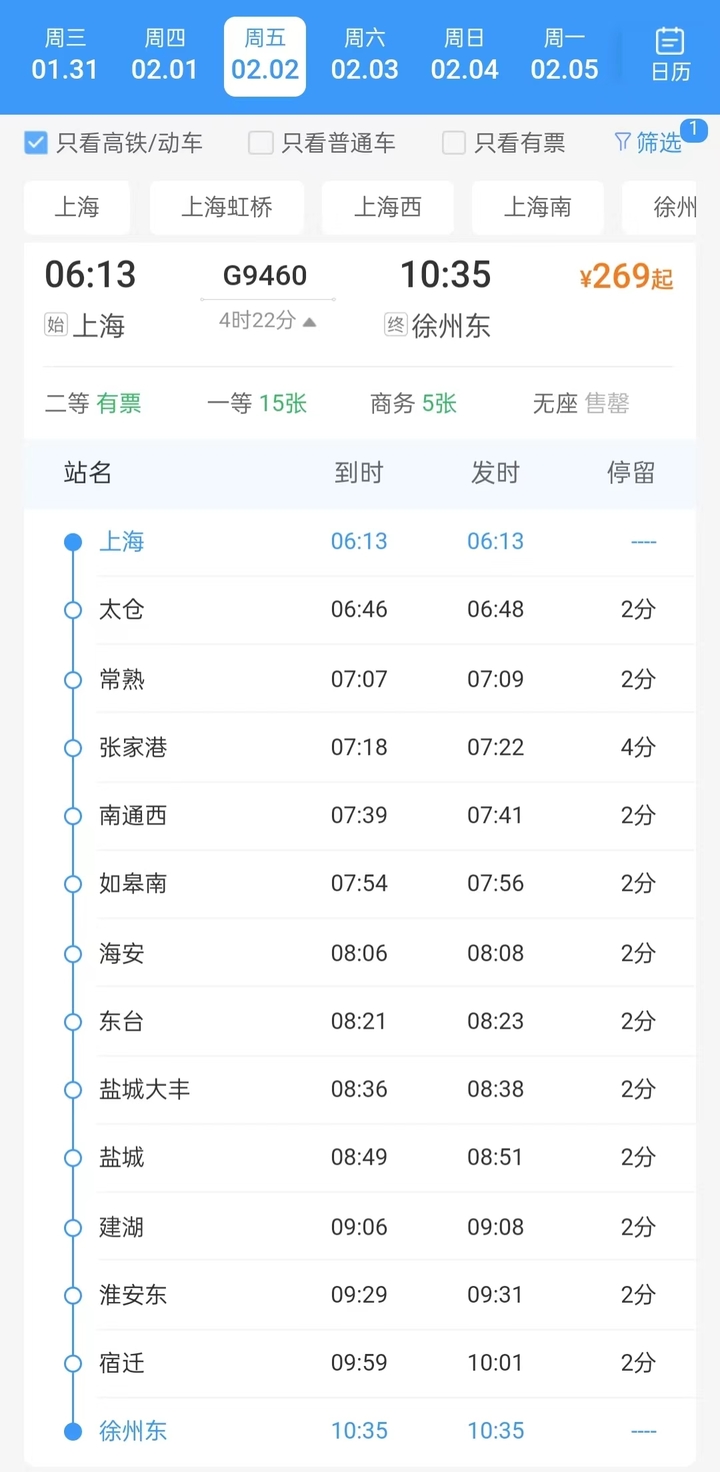720x1472 pixels.
Task: Select the date 周三 01.31
Action: tap(65, 55)
